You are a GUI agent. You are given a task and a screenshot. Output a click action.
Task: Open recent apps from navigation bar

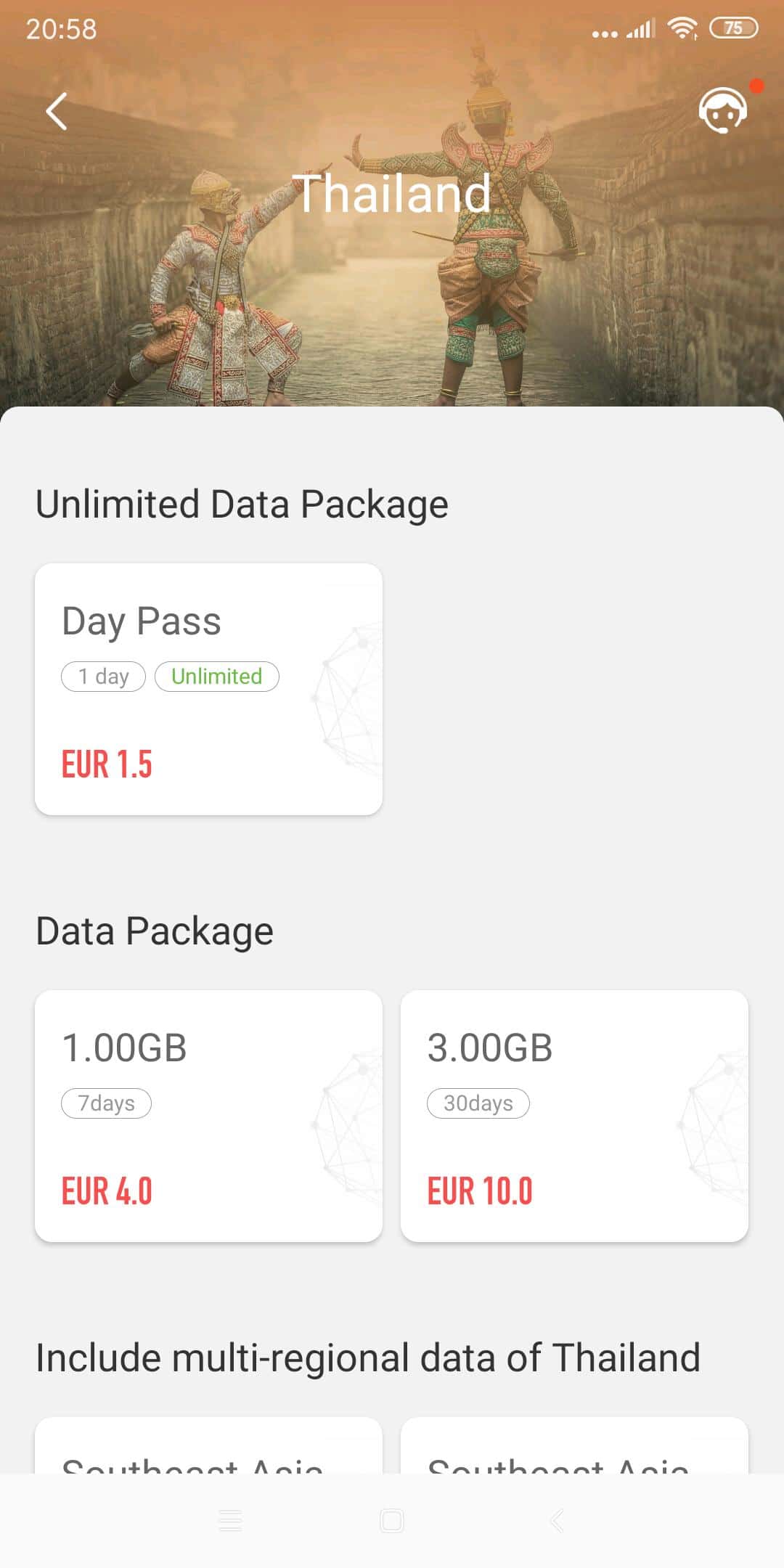[230, 1521]
